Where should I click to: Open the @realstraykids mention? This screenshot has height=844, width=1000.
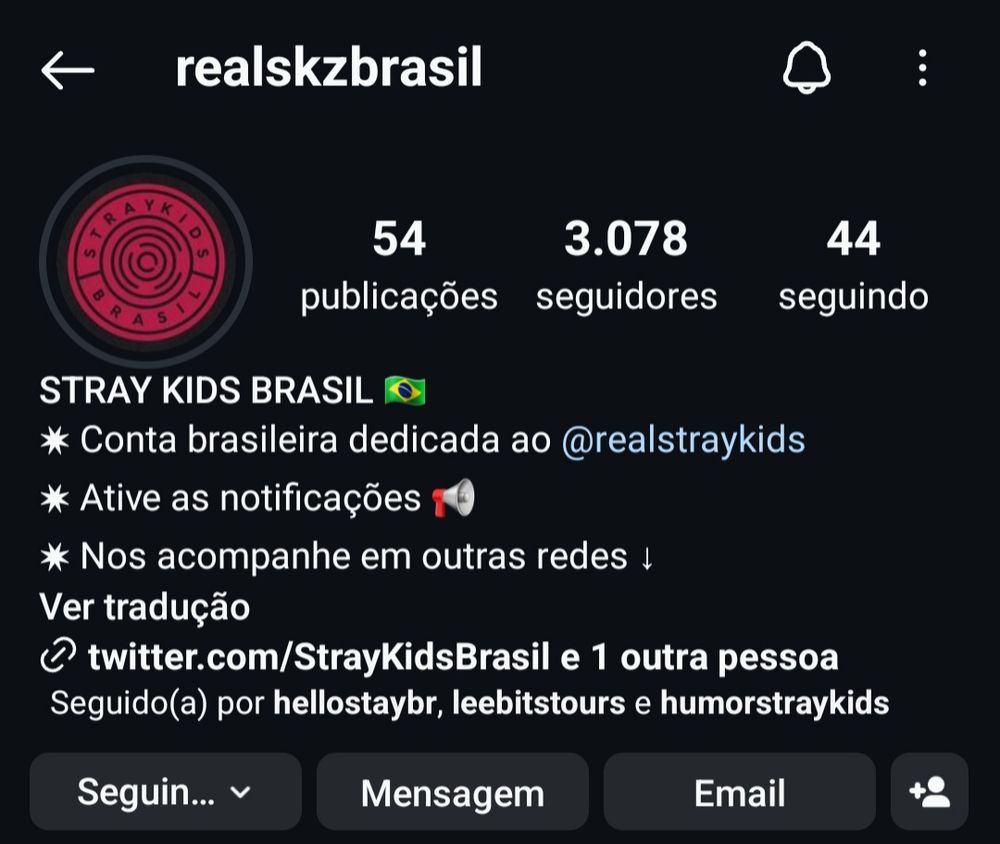(x=683, y=440)
